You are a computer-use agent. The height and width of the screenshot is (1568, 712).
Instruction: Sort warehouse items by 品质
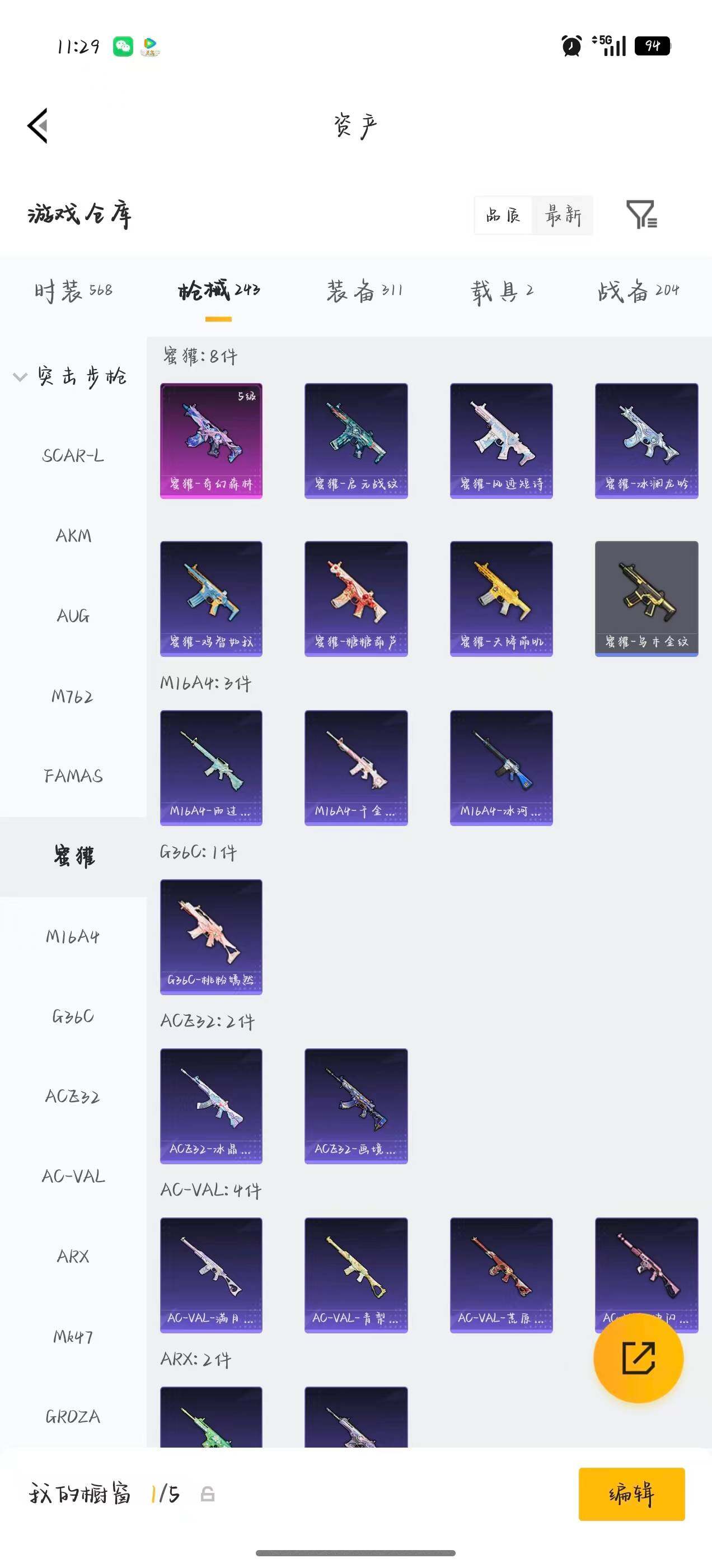click(503, 215)
